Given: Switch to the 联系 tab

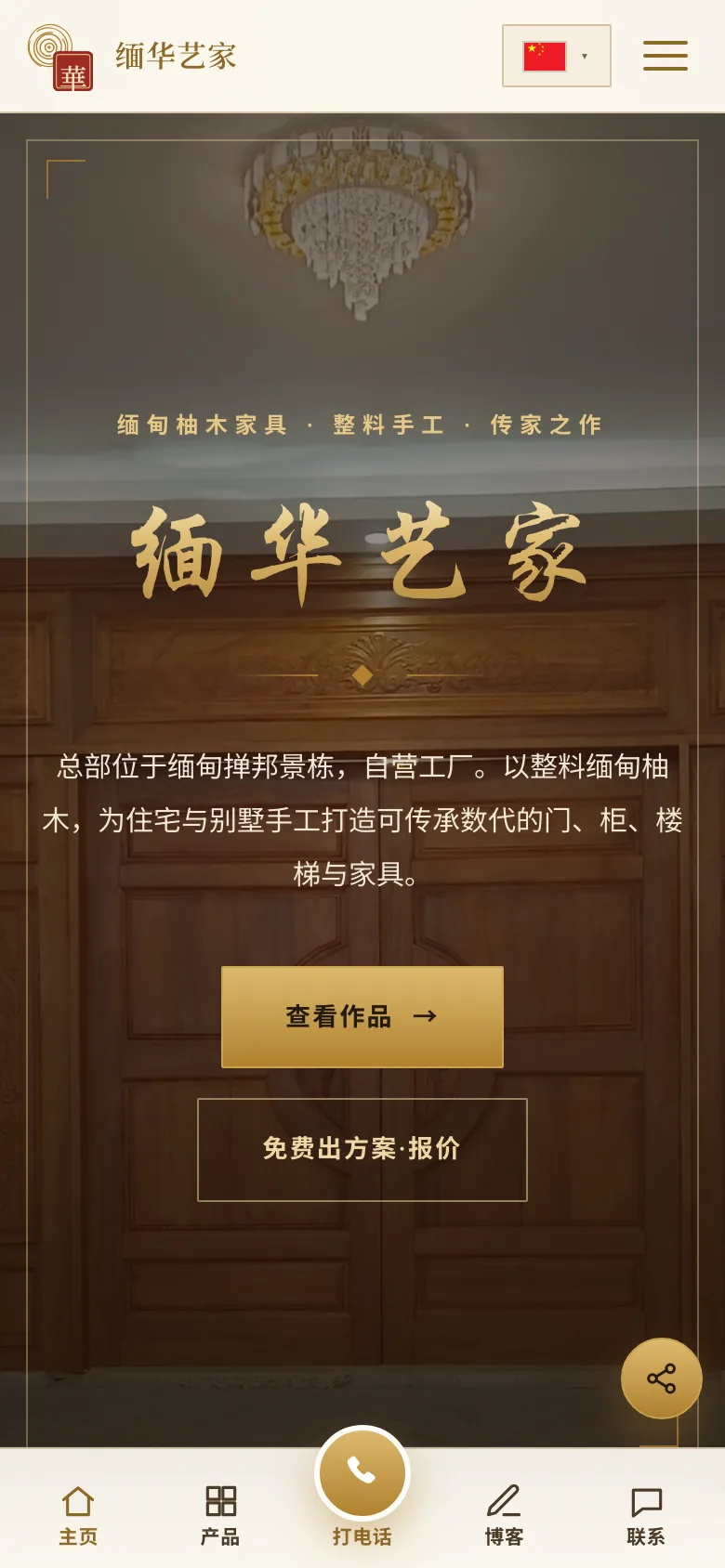Looking at the screenshot, I should click(646, 1516).
